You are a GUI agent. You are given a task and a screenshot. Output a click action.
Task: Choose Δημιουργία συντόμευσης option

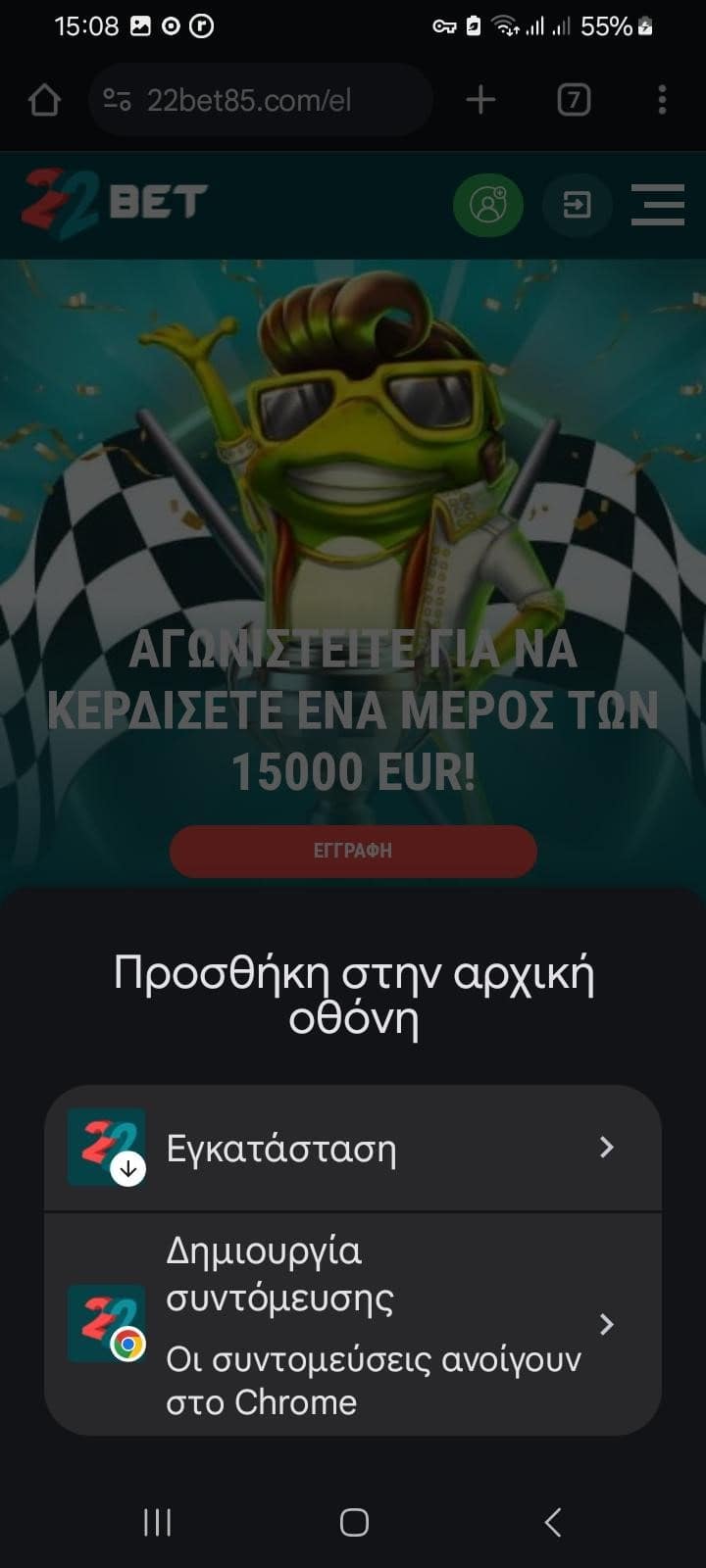(x=353, y=1324)
